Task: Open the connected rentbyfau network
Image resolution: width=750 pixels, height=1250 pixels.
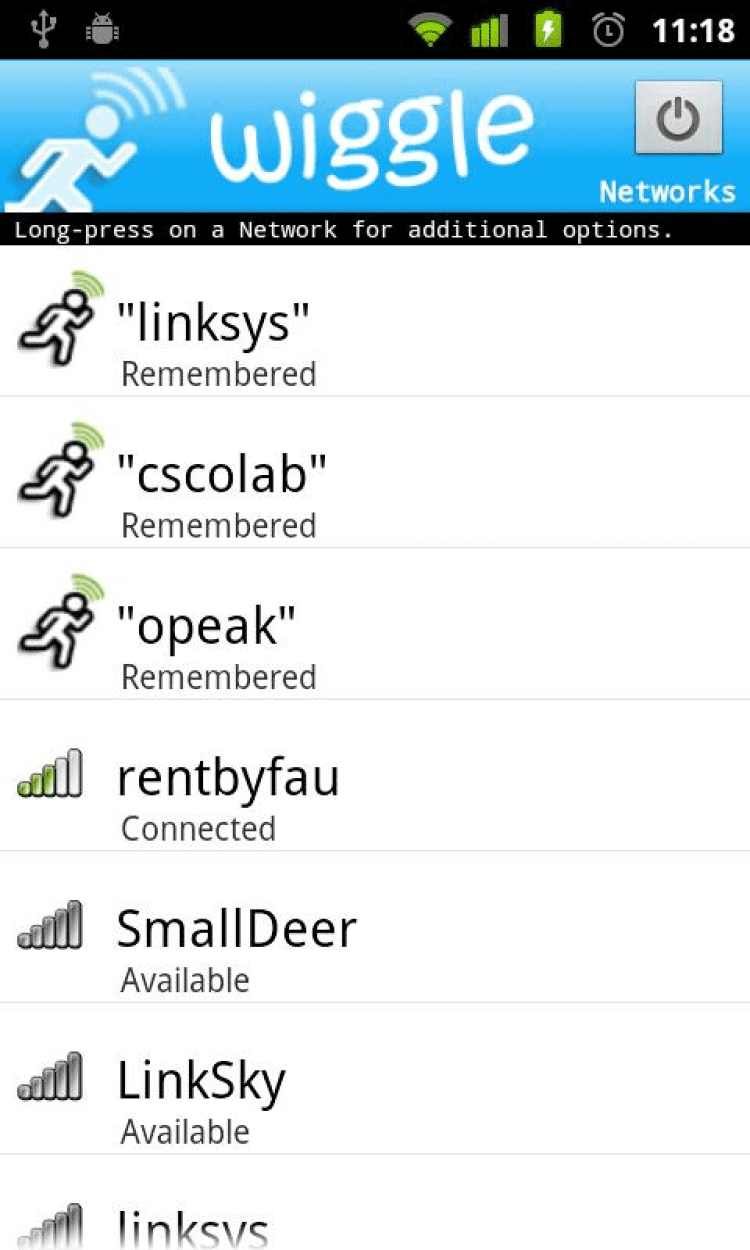Action: pos(375,777)
